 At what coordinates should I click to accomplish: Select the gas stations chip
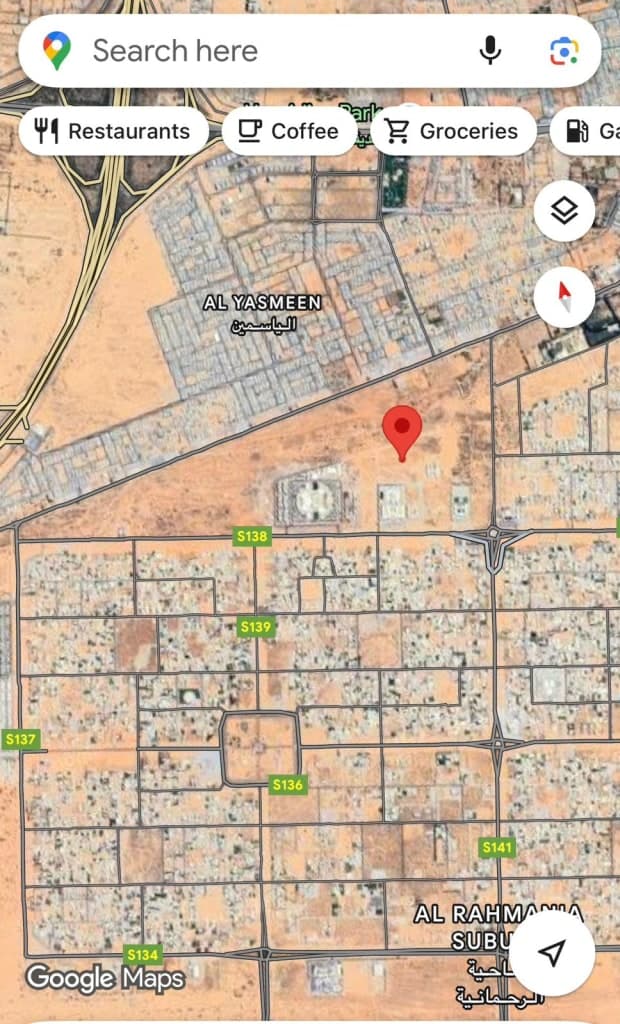click(x=592, y=131)
